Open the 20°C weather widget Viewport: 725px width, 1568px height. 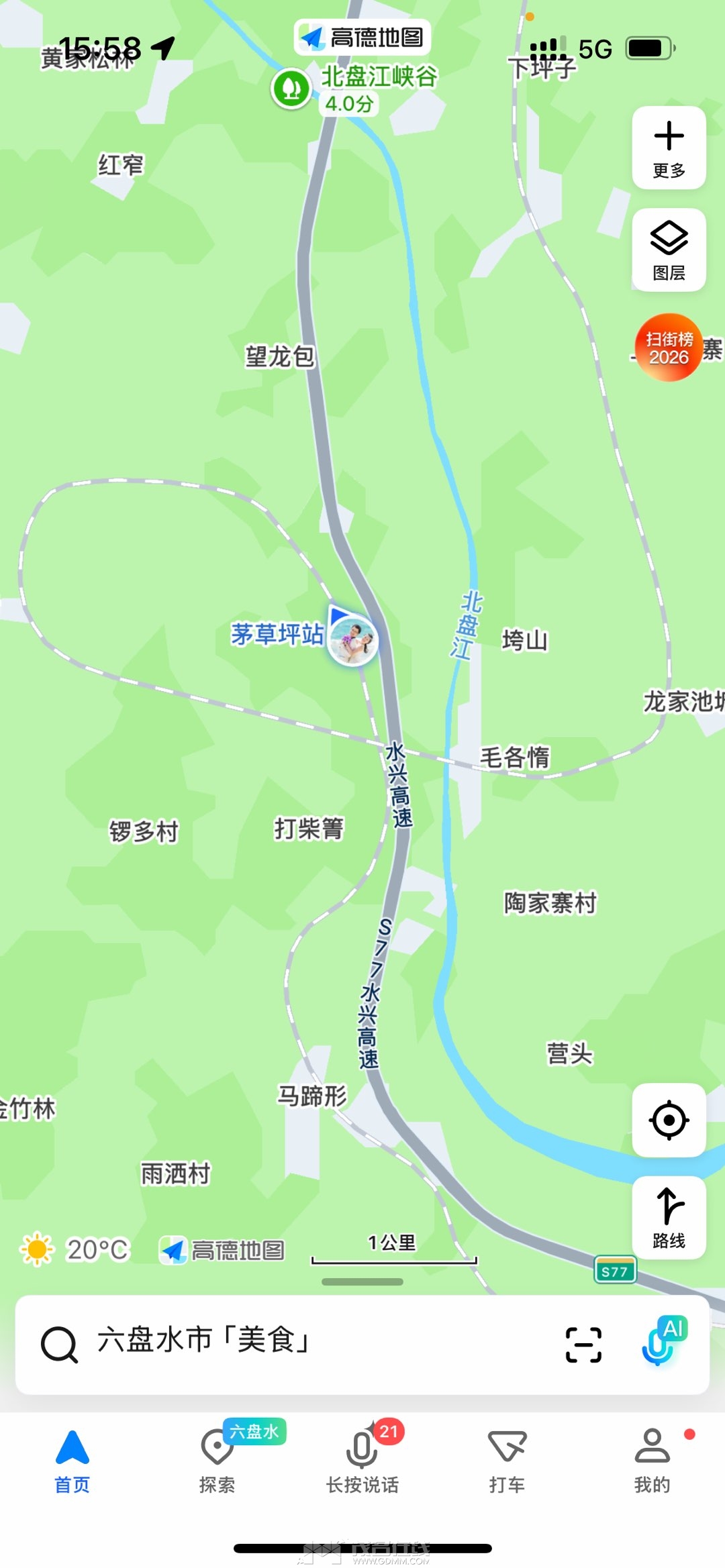74,1249
